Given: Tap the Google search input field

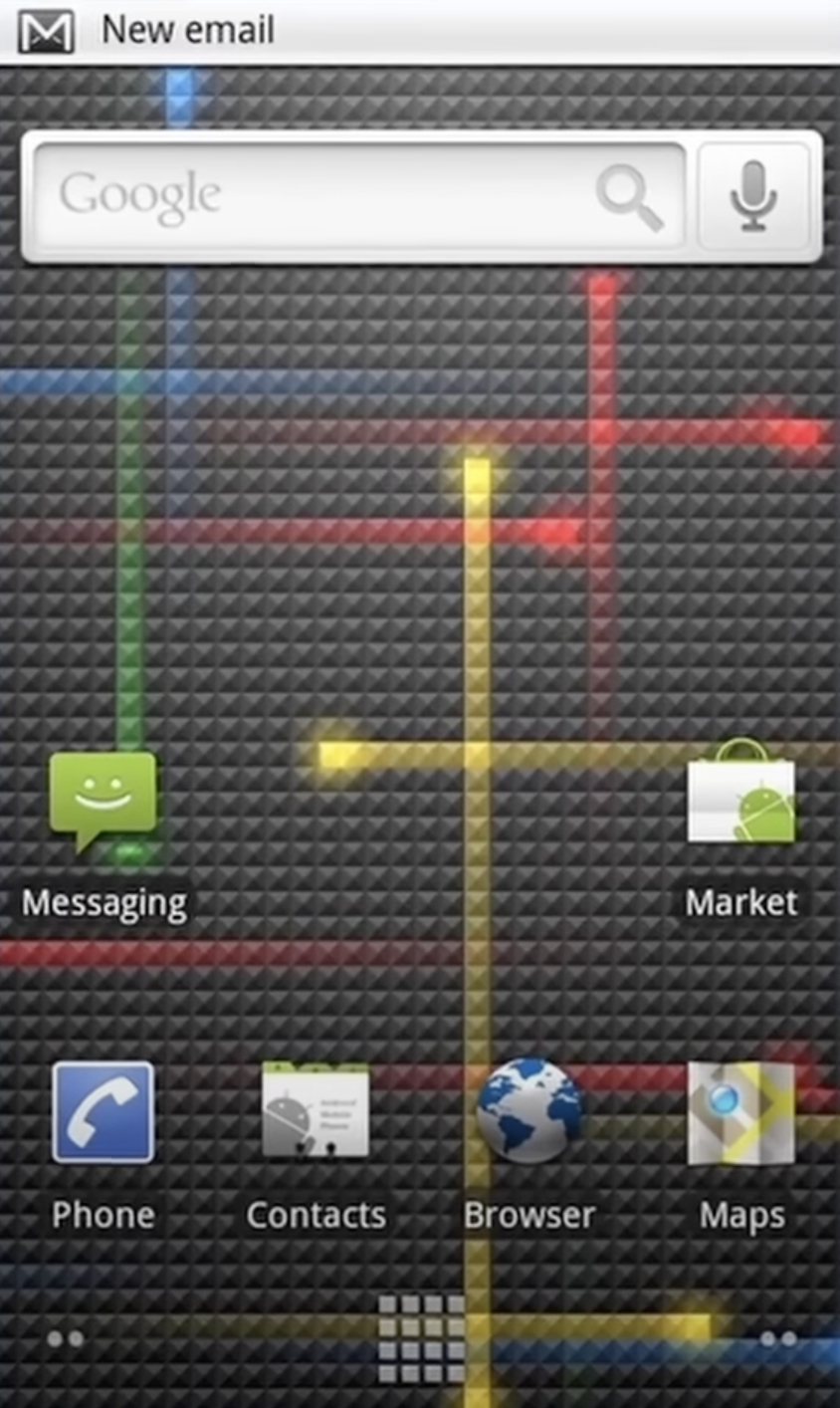Looking at the screenshot, I should pos(348,196).
